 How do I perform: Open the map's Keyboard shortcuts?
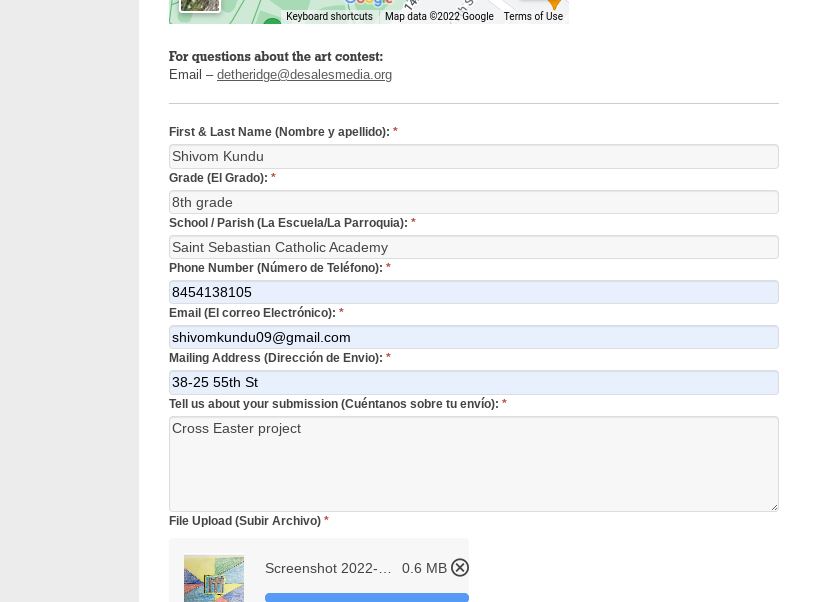coord(330,16)
